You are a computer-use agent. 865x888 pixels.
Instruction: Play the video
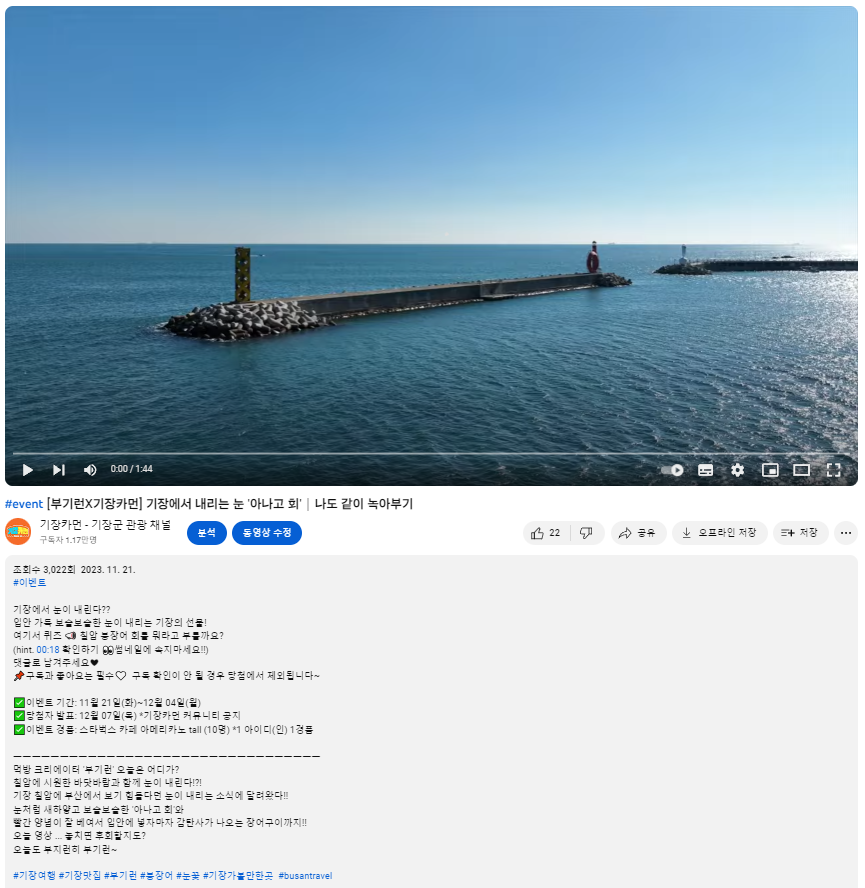pos(27,470)
